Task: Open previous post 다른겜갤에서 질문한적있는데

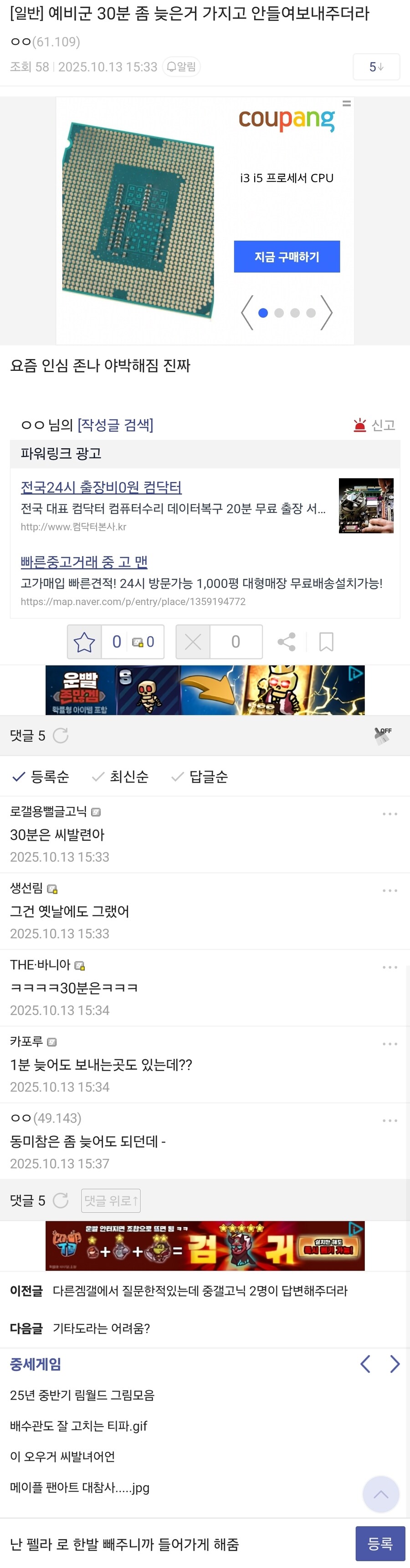Action: click(200, 1290)
